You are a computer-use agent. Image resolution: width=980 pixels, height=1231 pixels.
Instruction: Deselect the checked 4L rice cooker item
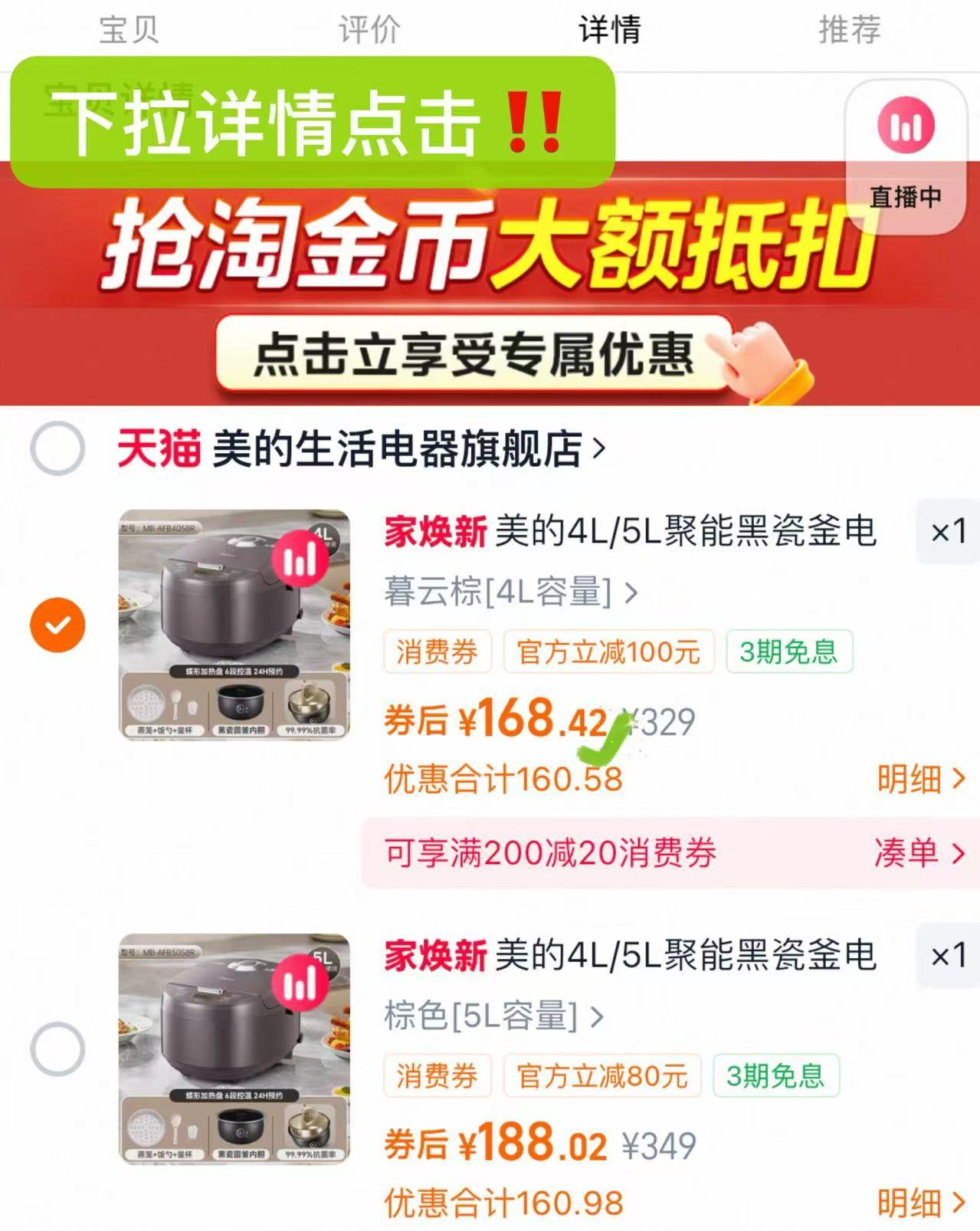coord(57,624)
